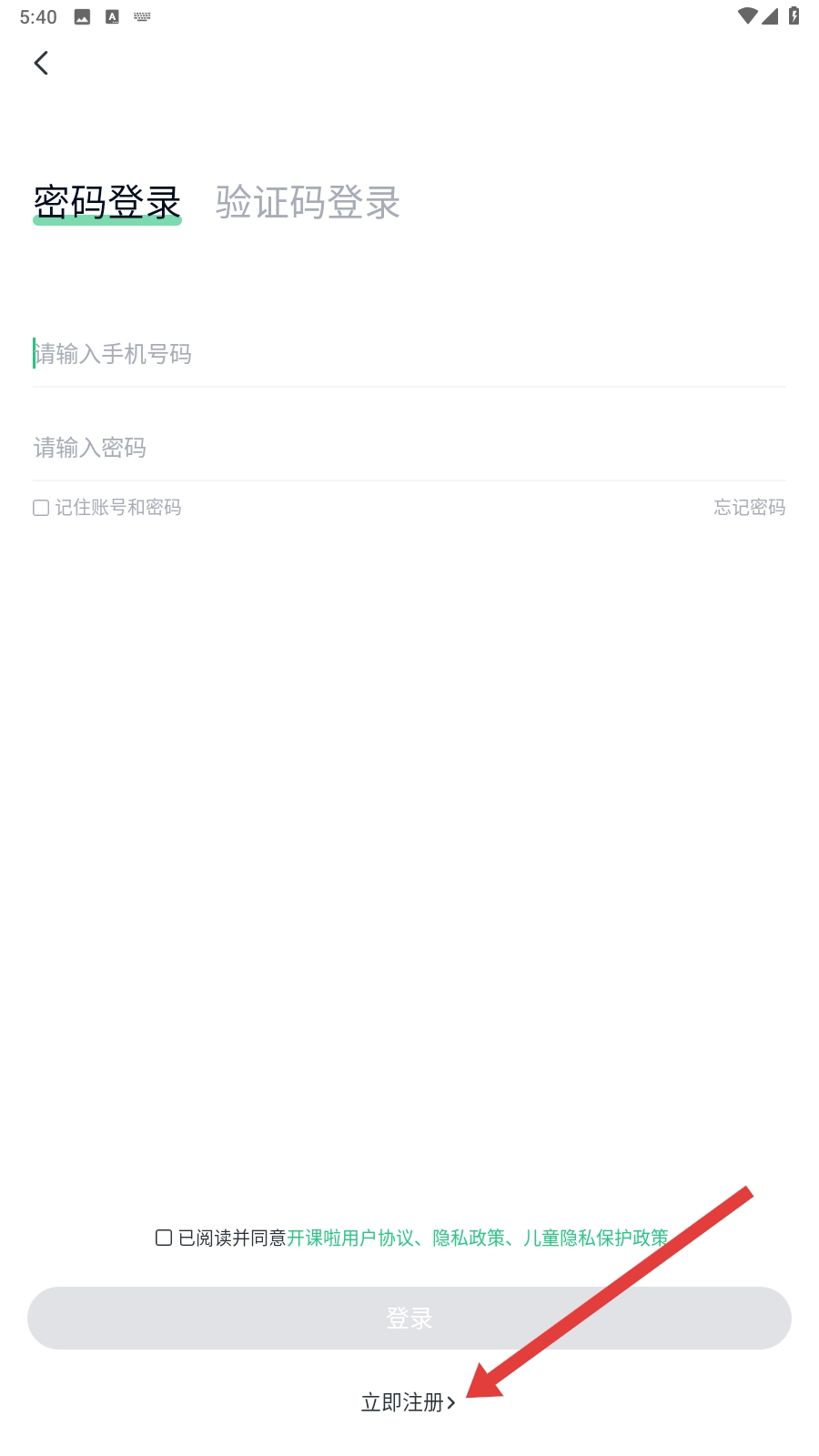Check the 记住账号和密码 checkbox
Viewport: 819px width, 1456px height.
tap(41, 508)
